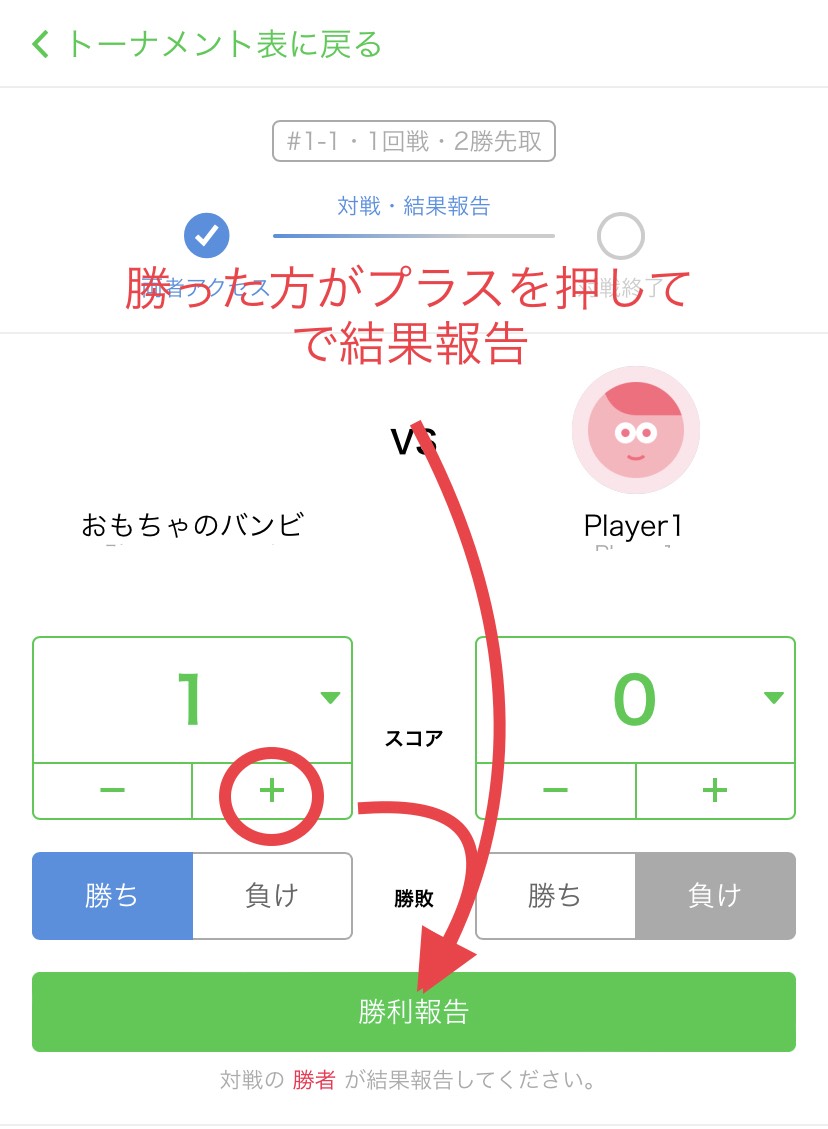Viewport: 828px width, 1129px height.
Task: Increase Player1's score with plus
Action: pyautogui.click(x=715, y=791)
